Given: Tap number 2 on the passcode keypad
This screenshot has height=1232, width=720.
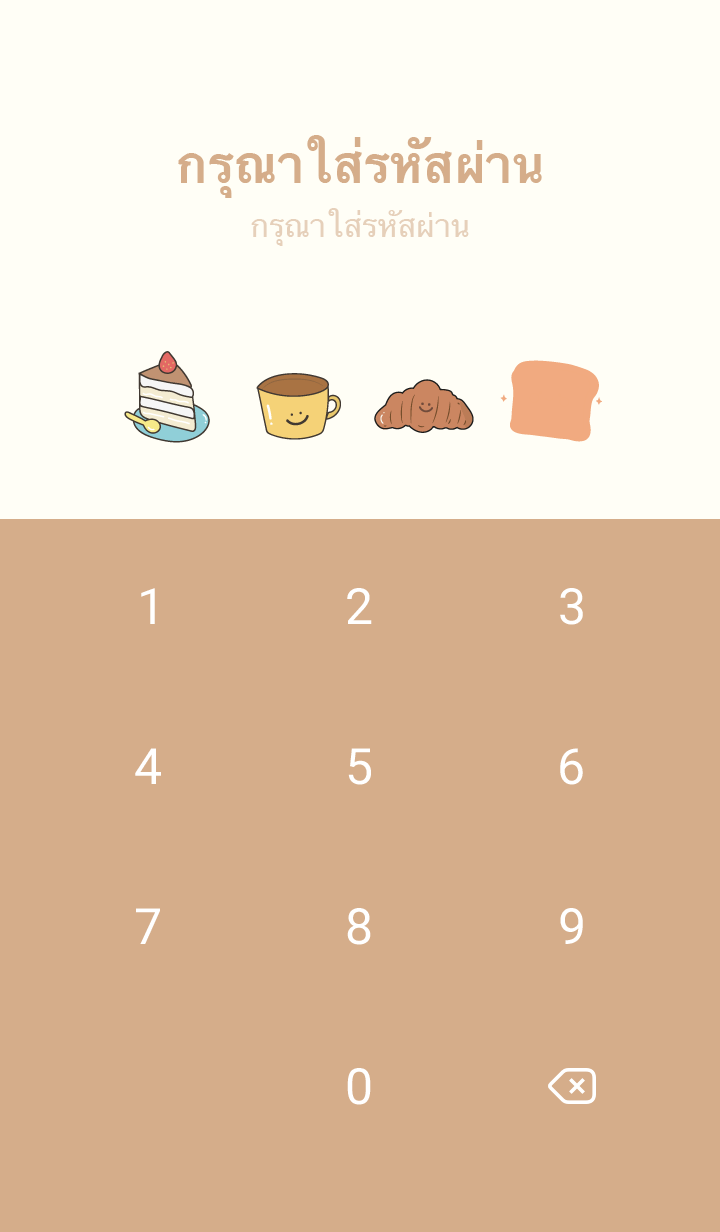Looking at the screenshot, I should [x=359, y=607].
